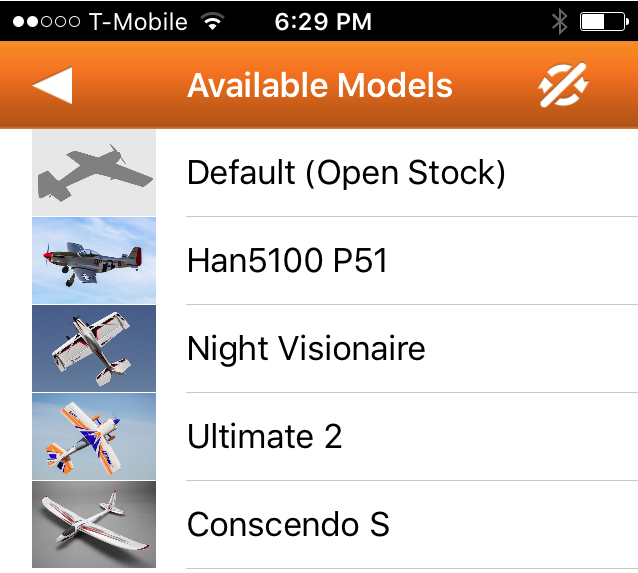Go back using the white arrow
The height and width of the screenshot is (573, 638).
tap(53, 85)
